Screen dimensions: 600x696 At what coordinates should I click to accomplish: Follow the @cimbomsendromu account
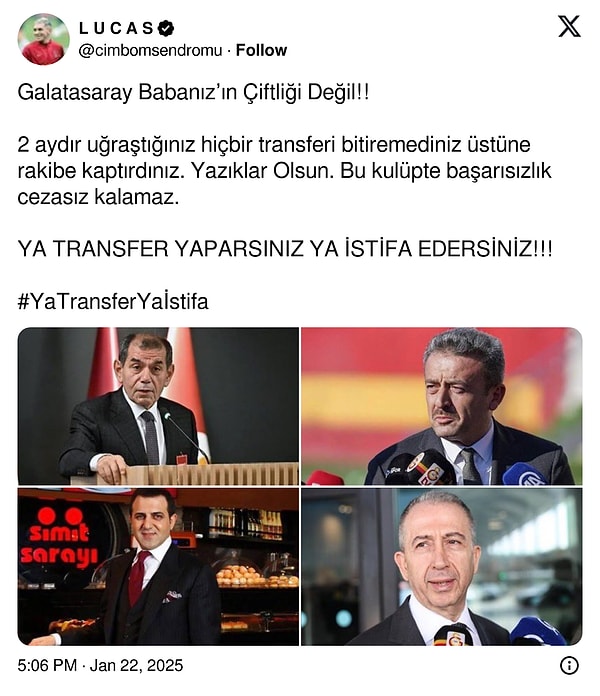click(261, 50)
